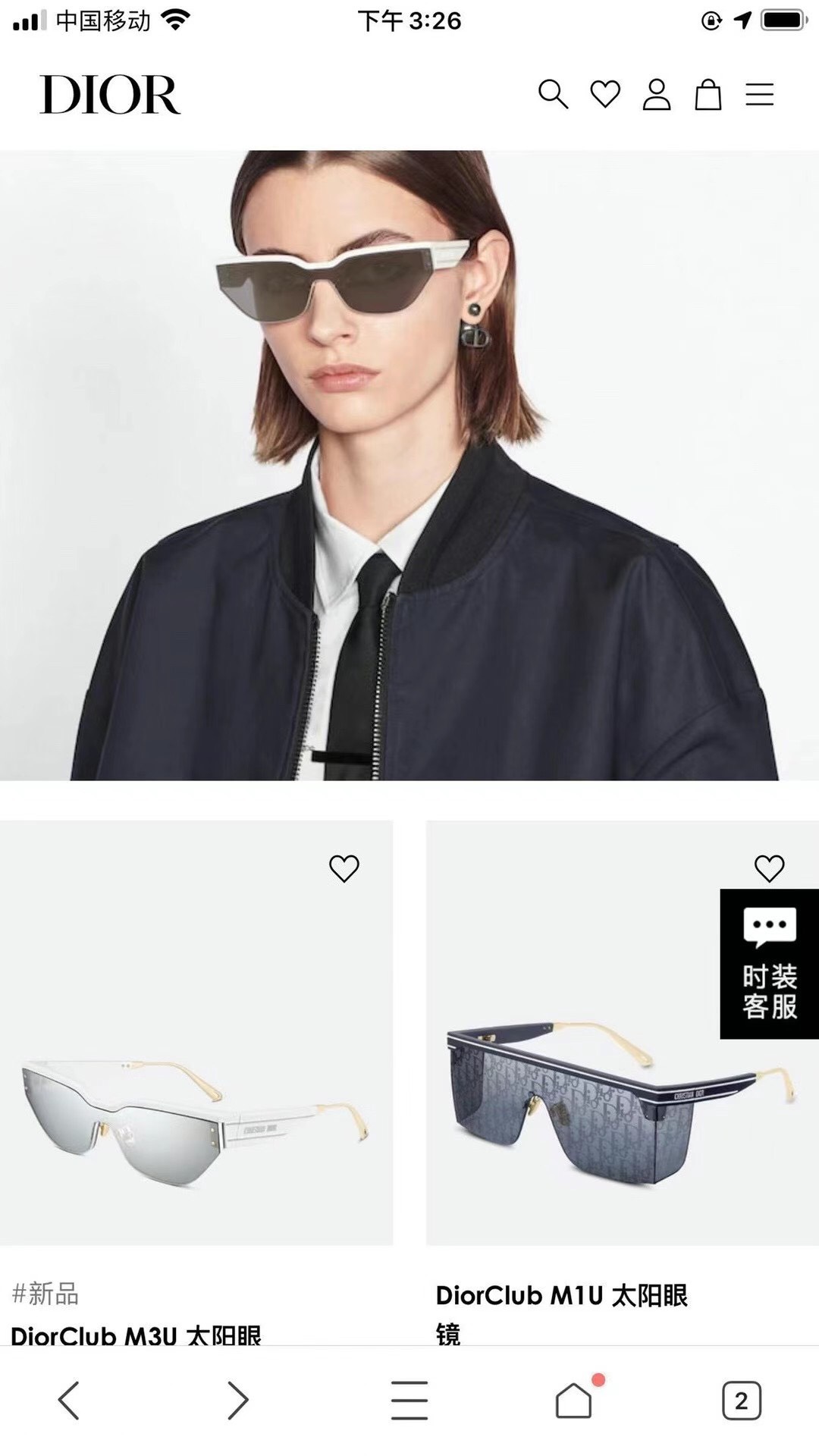Go to the browser home page
The image size is (819, 1456).
click(574, 1400)
